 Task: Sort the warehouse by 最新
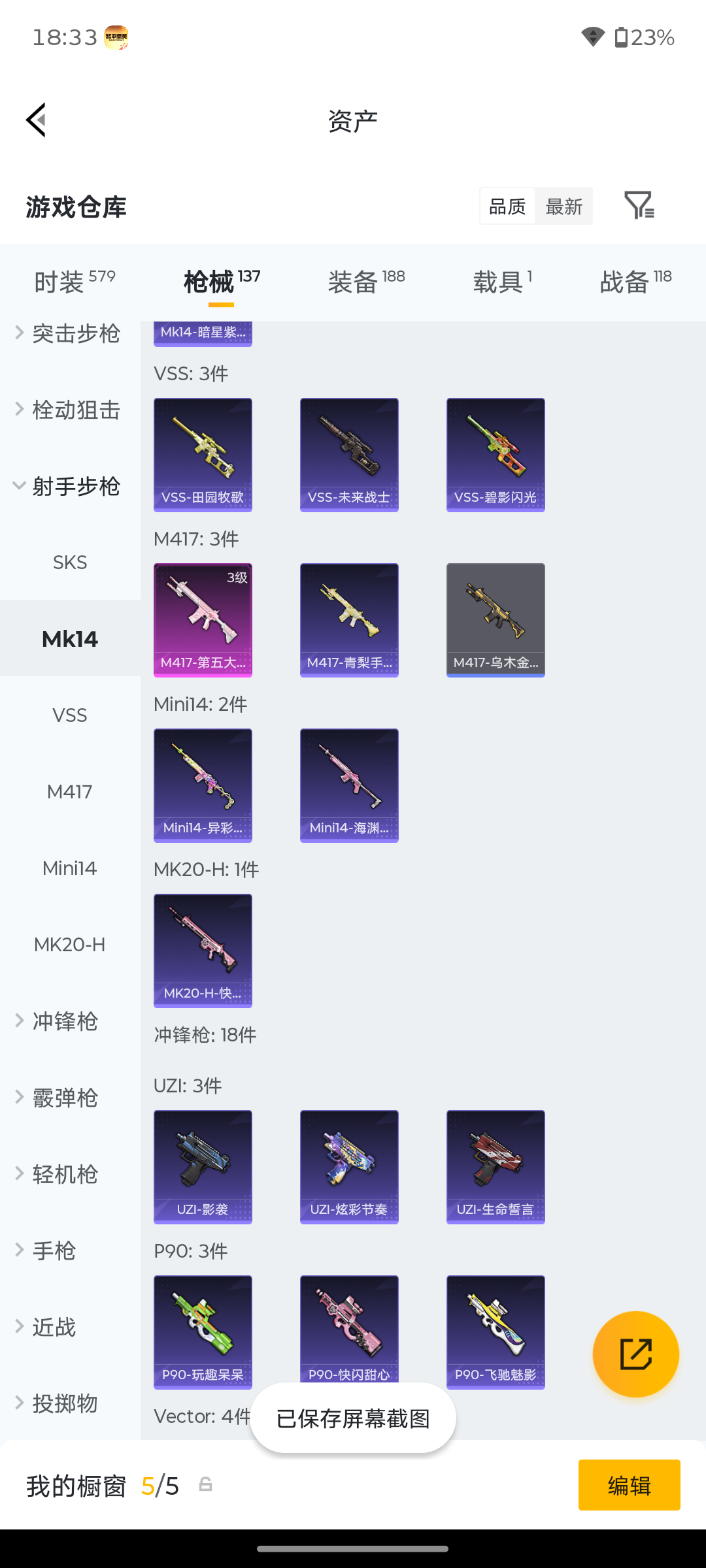tap(563, 206)
